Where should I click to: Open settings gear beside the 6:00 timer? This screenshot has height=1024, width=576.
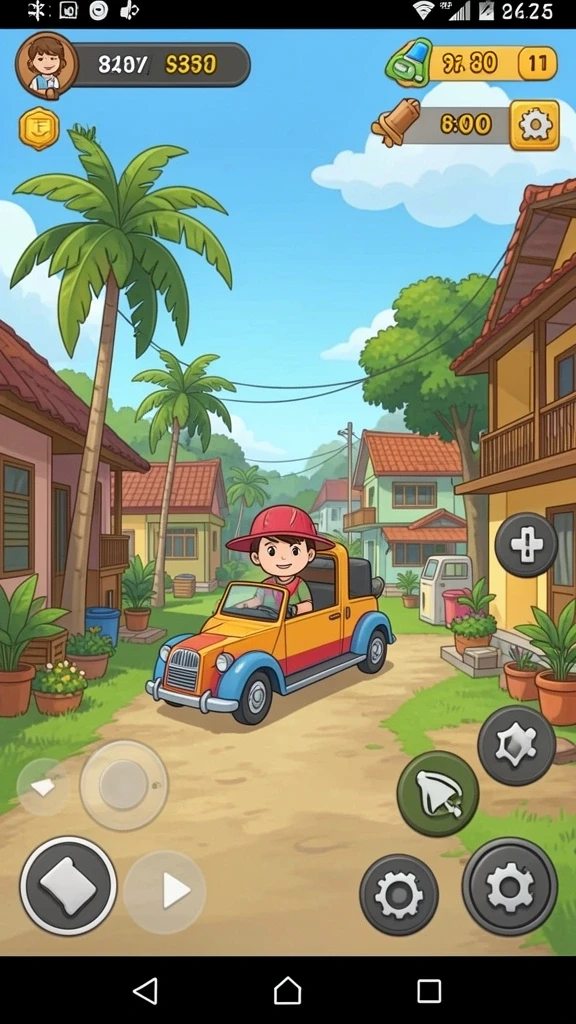click(534, 125)
